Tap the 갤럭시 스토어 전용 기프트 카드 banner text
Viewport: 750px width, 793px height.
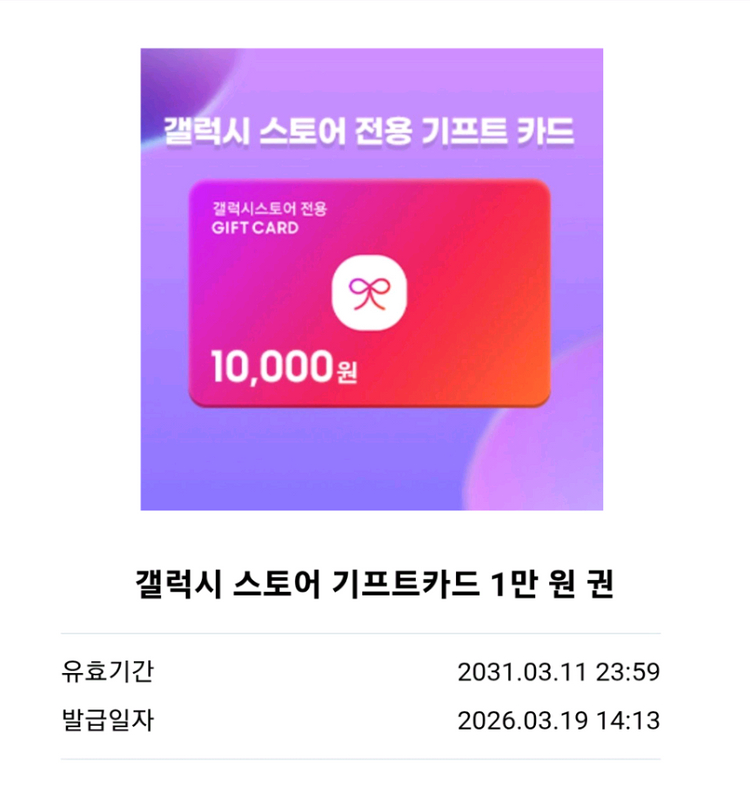[374, 131]
